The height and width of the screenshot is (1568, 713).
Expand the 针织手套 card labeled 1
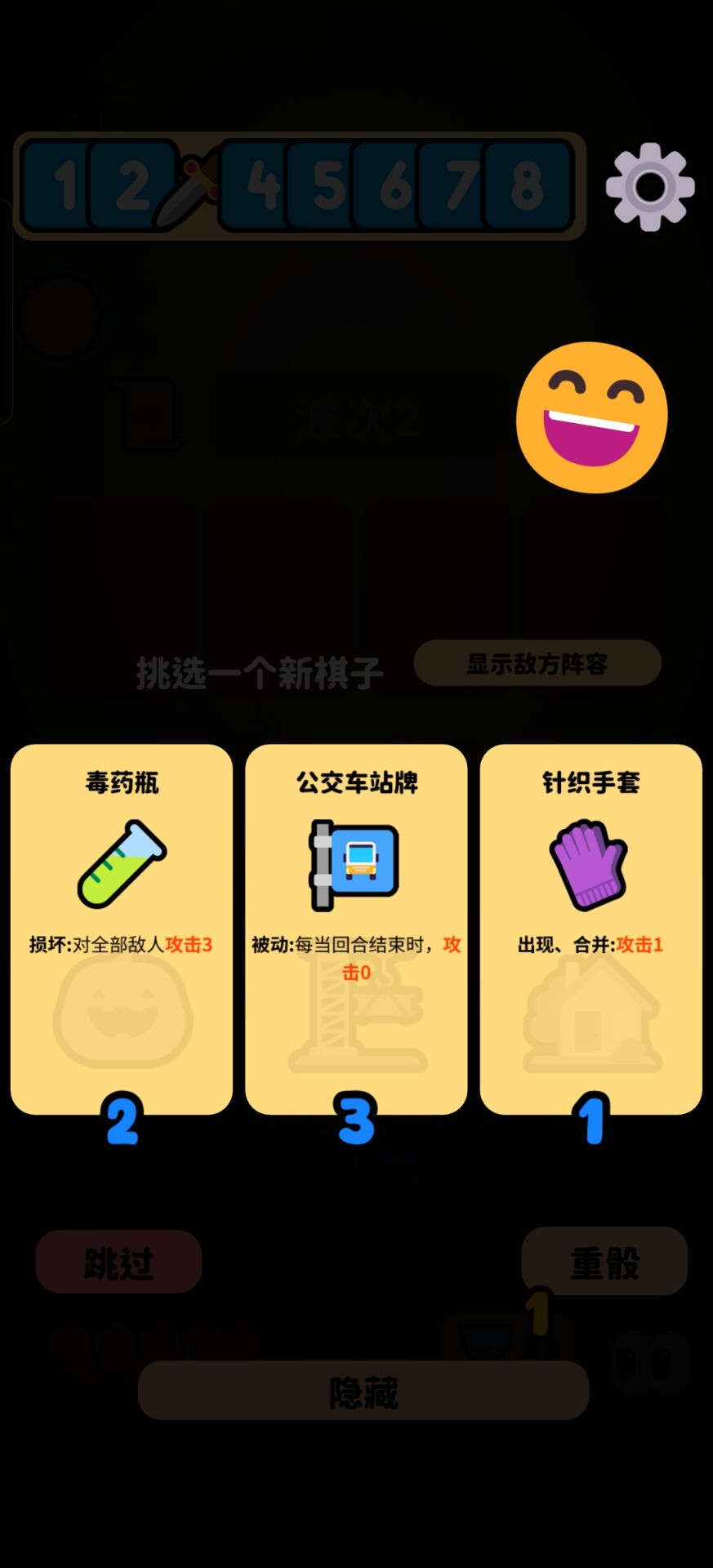(x=590, y=1119)
